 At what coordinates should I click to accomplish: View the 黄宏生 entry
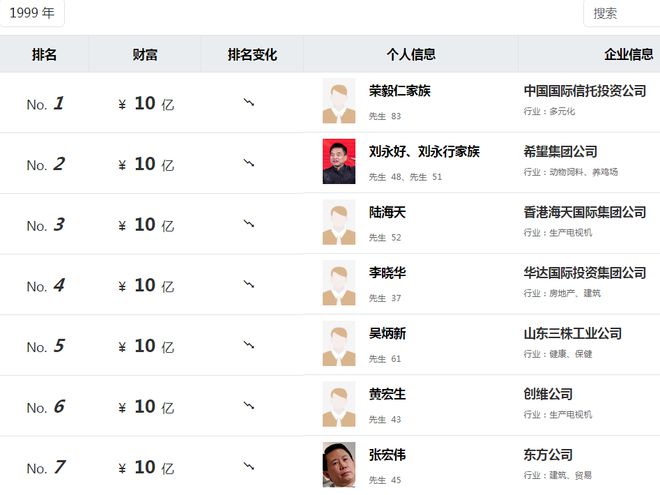387,394
